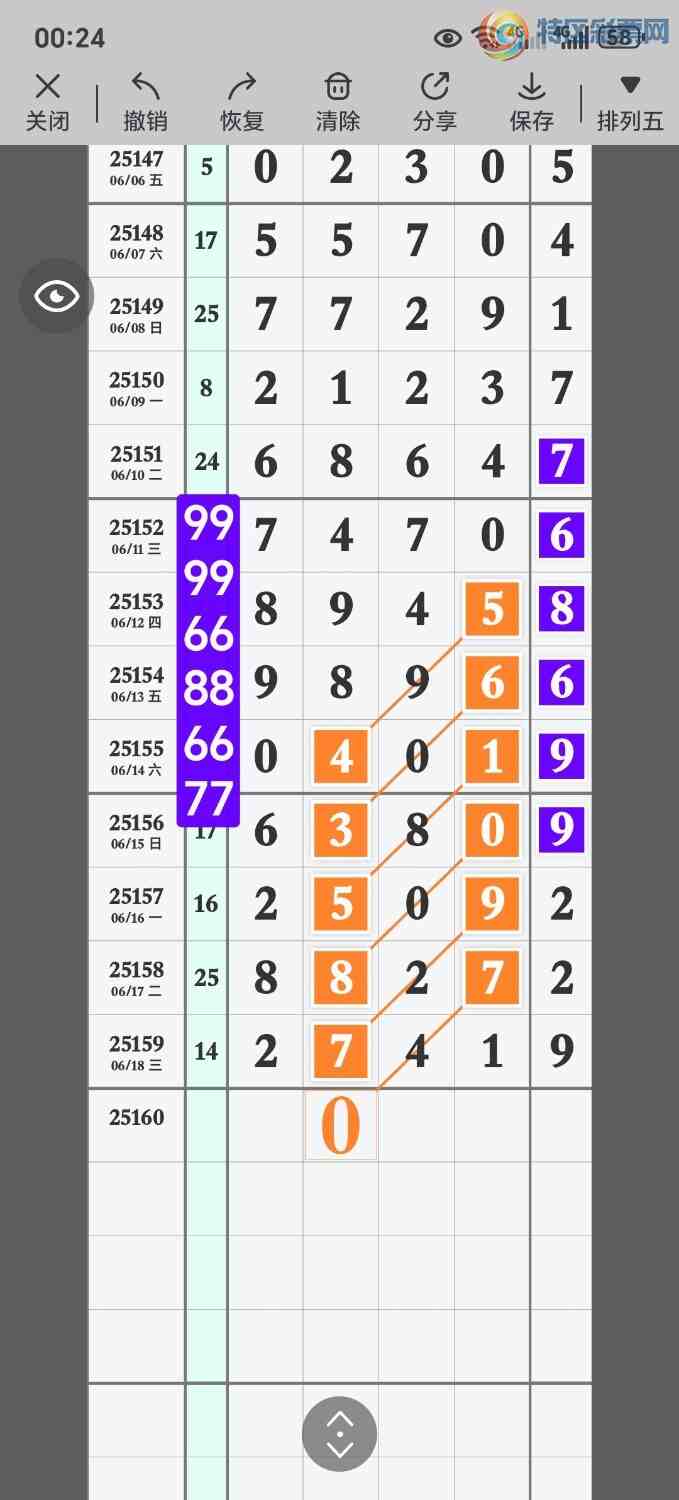
Task: Share this trend chart
Action: point(435,102)
